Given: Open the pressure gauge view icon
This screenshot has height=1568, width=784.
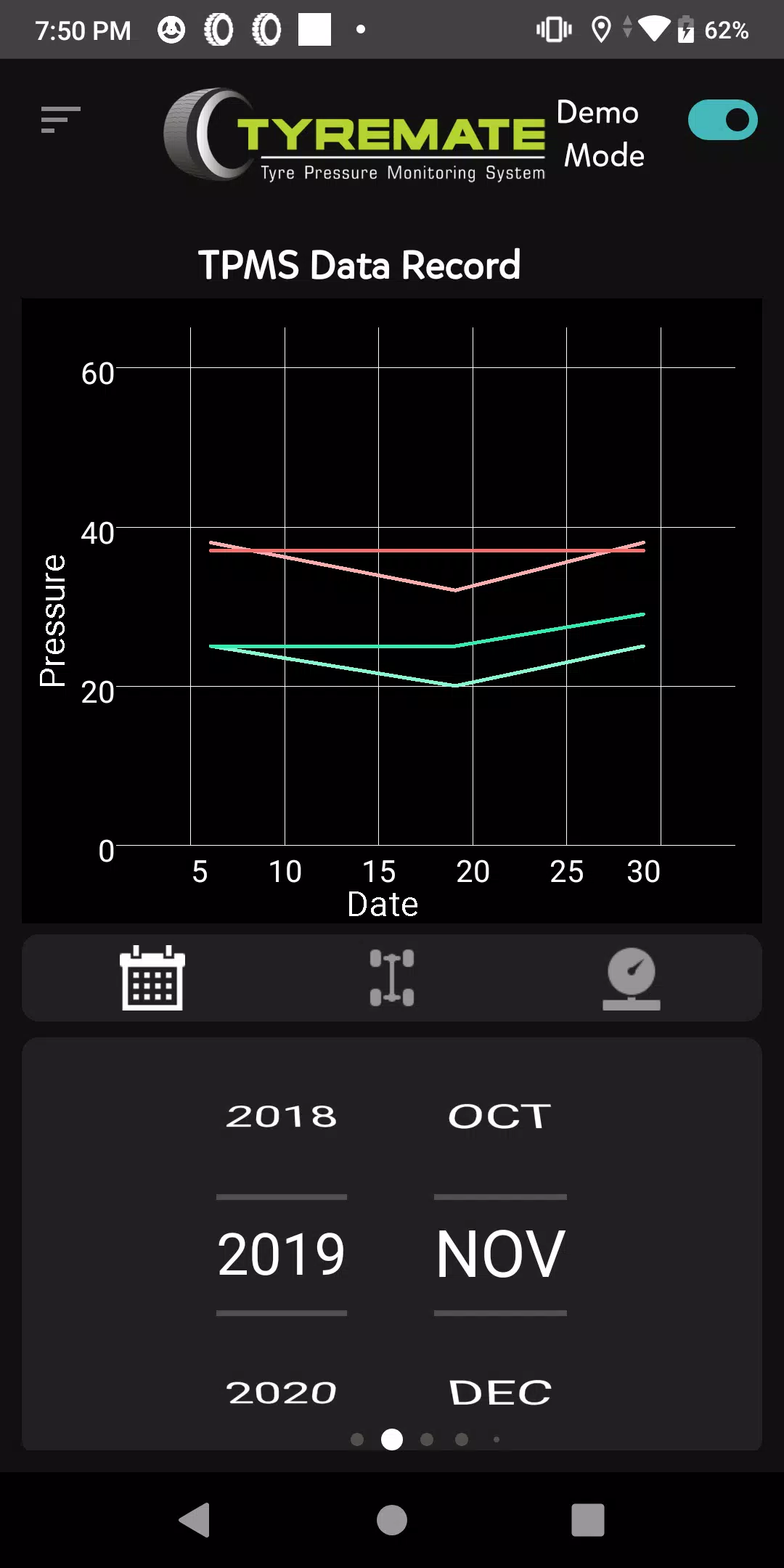Looking at the screenshot, I should tap(632, 977).
